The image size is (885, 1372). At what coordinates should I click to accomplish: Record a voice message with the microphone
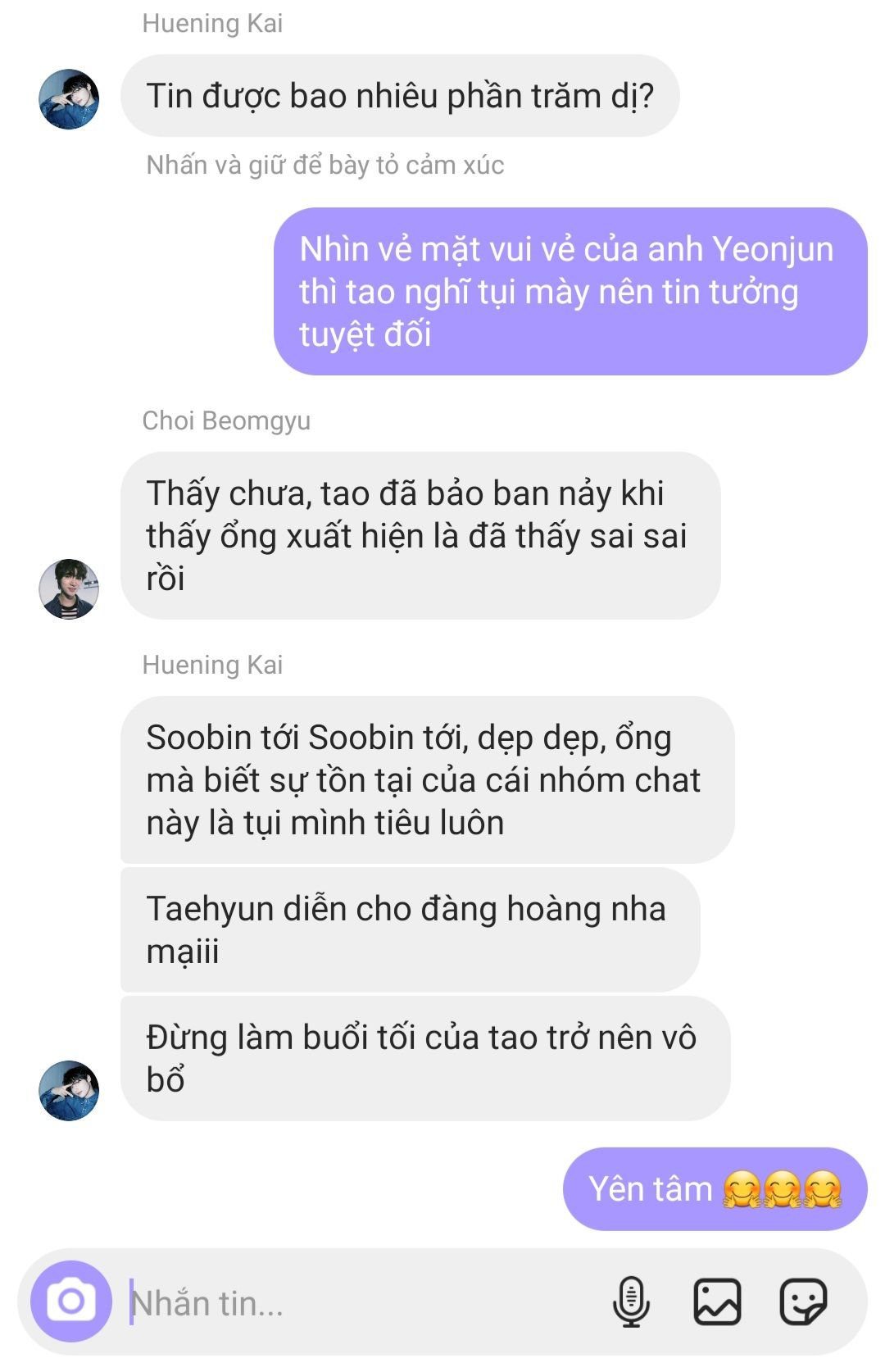[631, 1302]
